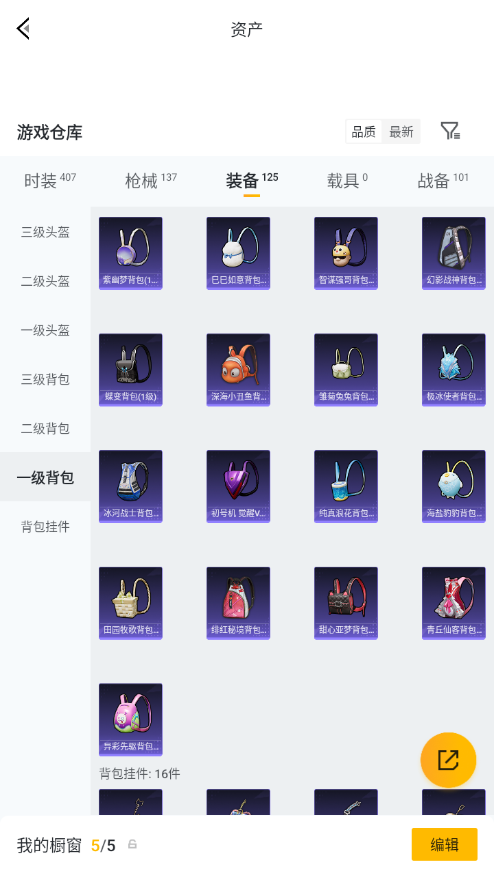
Task: Open the 异彩先驱背包 item
Action: coord(131,719)
